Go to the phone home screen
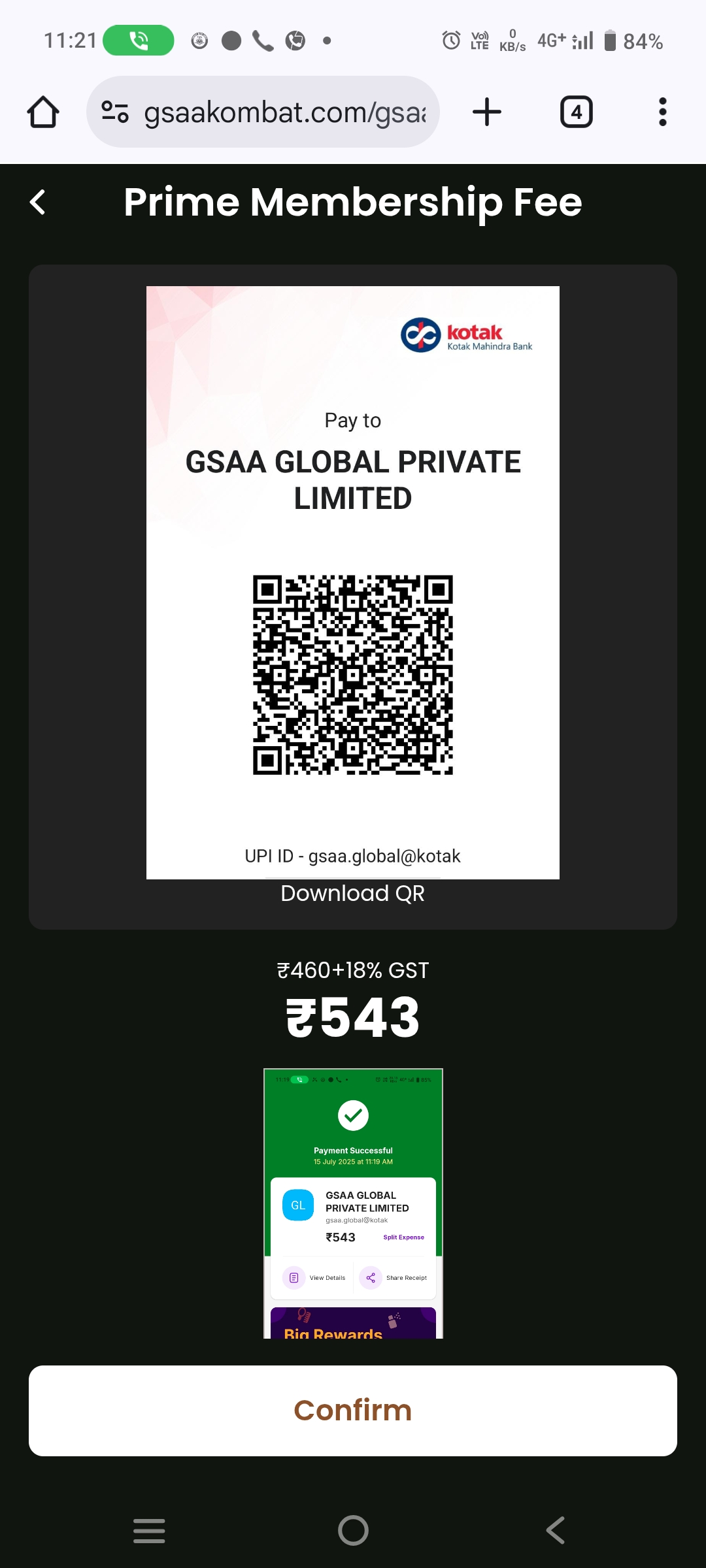Viewport: 706px width, 1568px height. pyautogui.click(x=353, y=1530)
